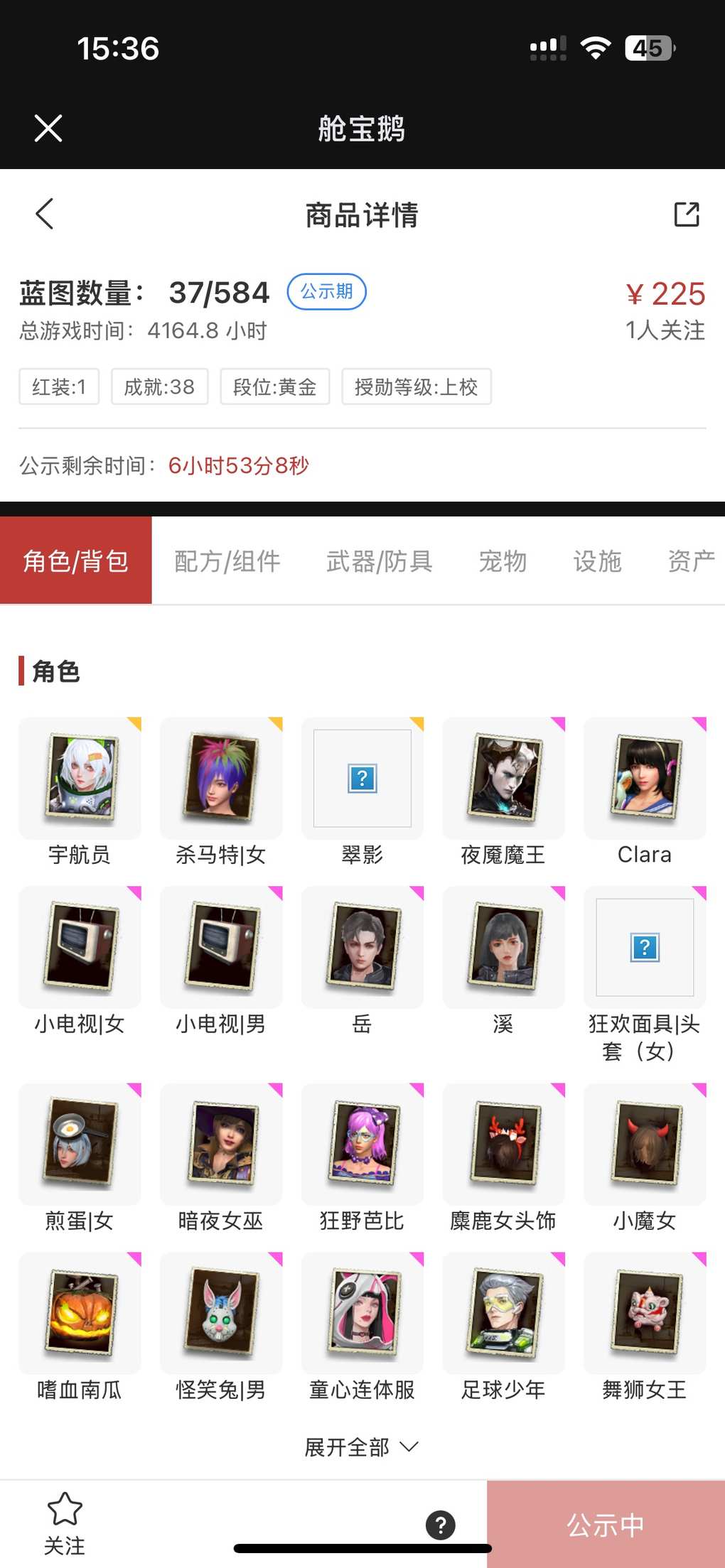Switch to the 武器/防具 tab

click(x=379, y=561)
